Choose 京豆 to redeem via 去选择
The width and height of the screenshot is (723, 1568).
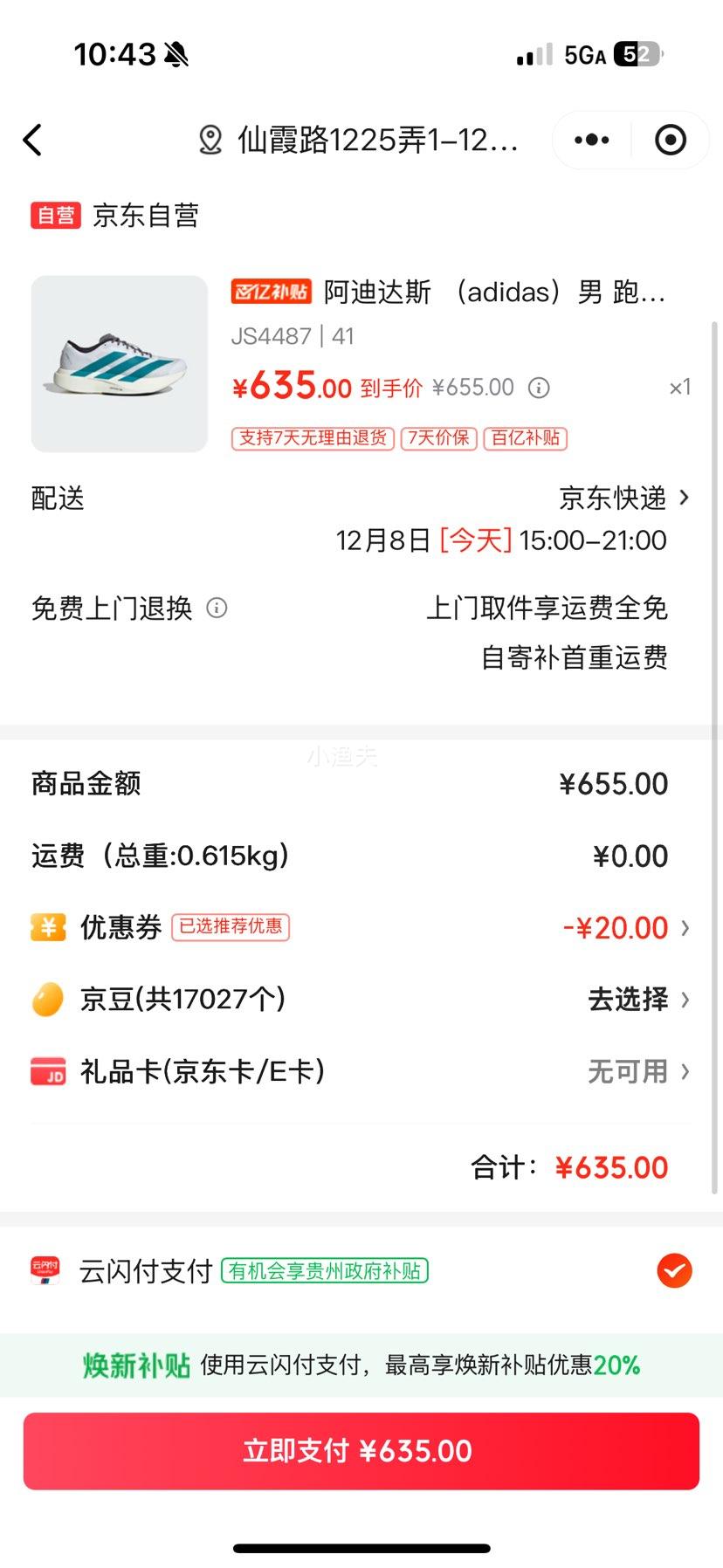637,999
